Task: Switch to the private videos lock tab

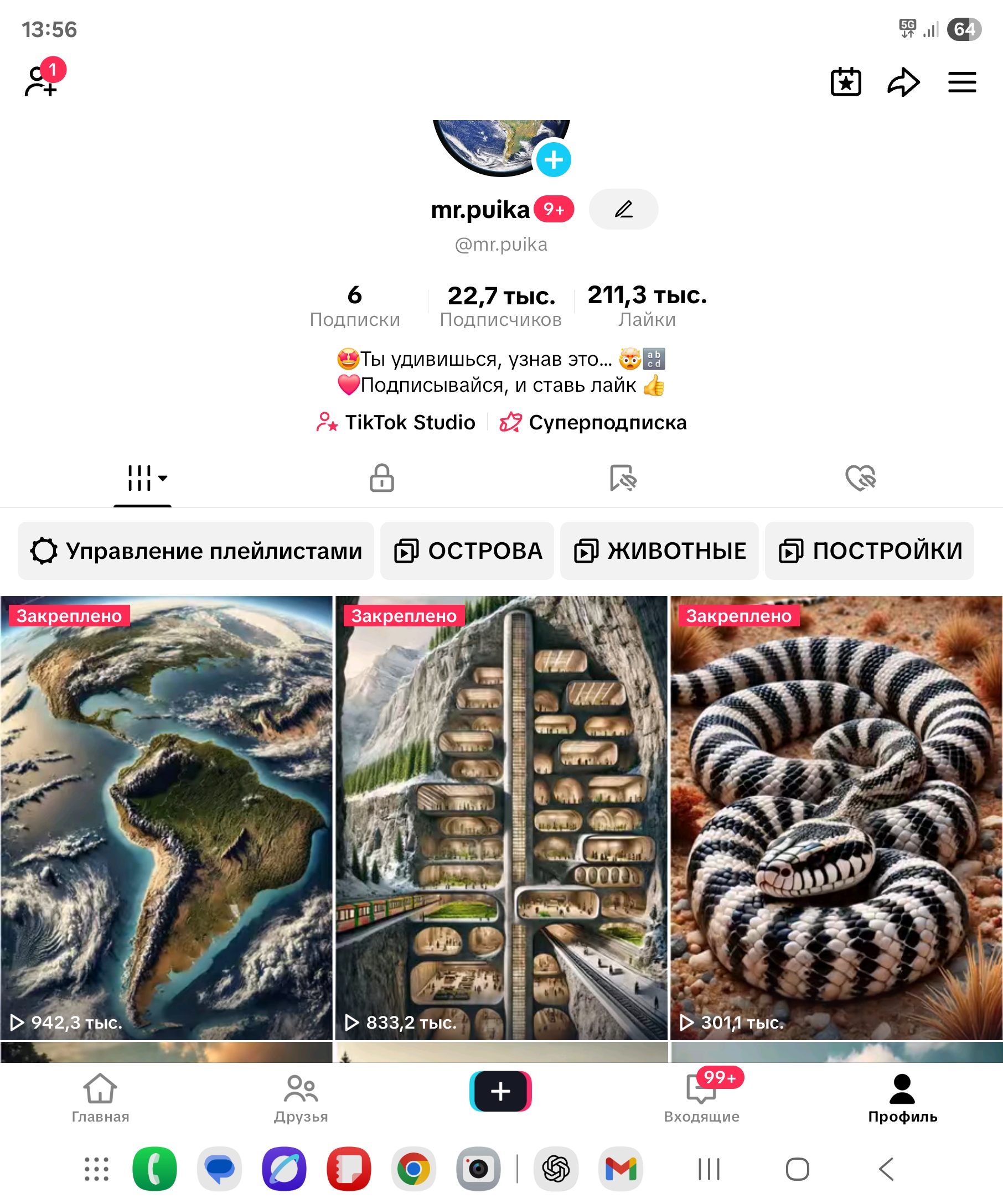Action: tap(381, 478)
